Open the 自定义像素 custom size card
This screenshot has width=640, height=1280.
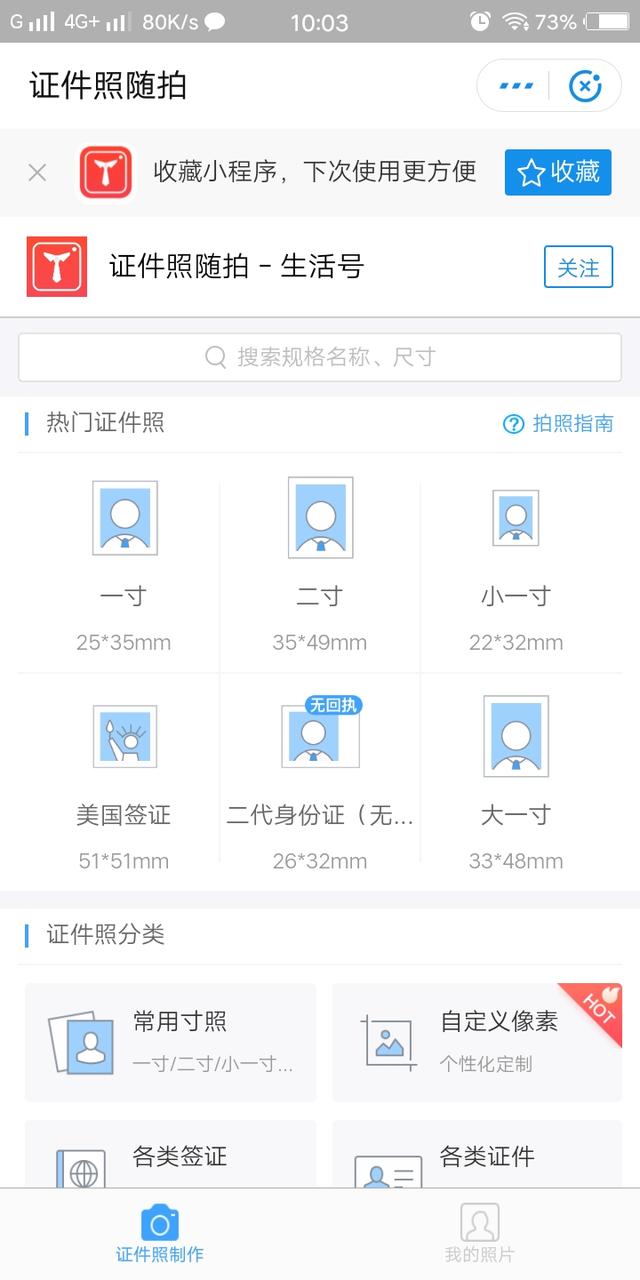coord(477,1042)
